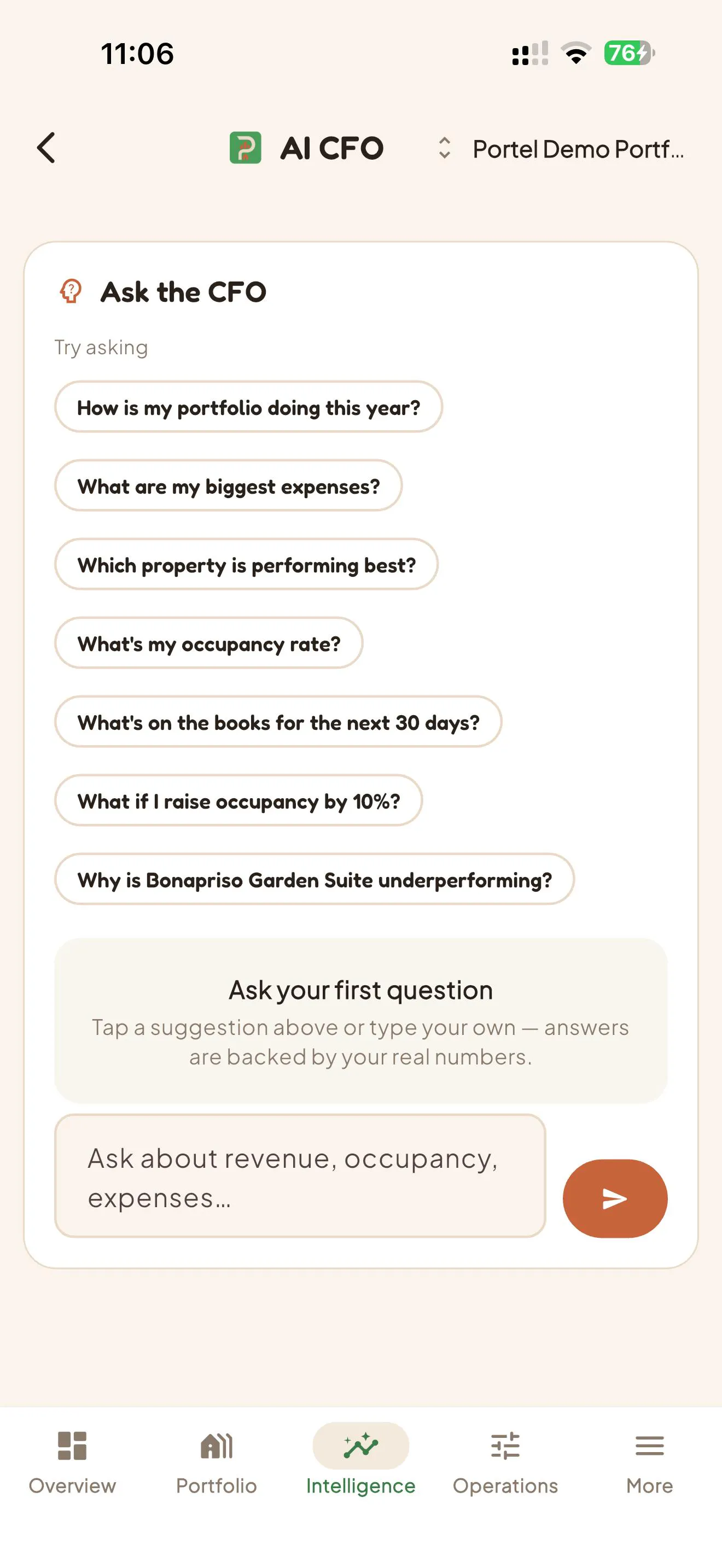Select the Intelligence tab
Image resolution: width=722 pixels, height=1568 pixels.
pyautogui.click(x=361, y=1462)
